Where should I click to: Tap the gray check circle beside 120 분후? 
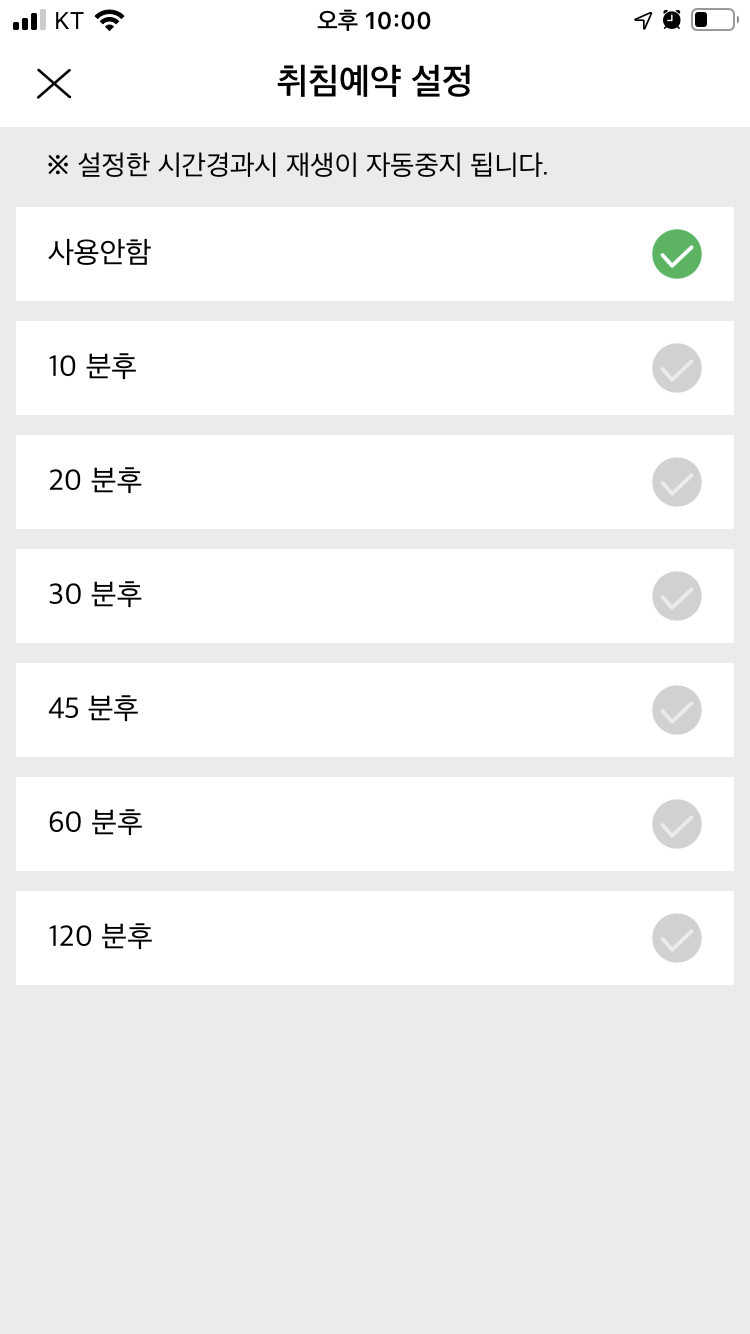(x=676, y=937)
